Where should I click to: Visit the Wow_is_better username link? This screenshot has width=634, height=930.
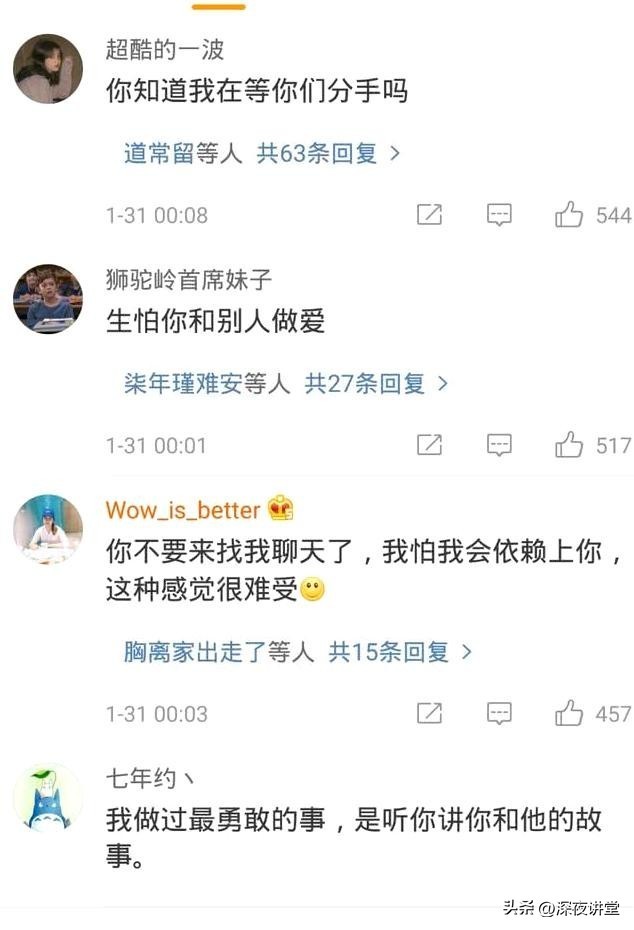pos(183,510)
